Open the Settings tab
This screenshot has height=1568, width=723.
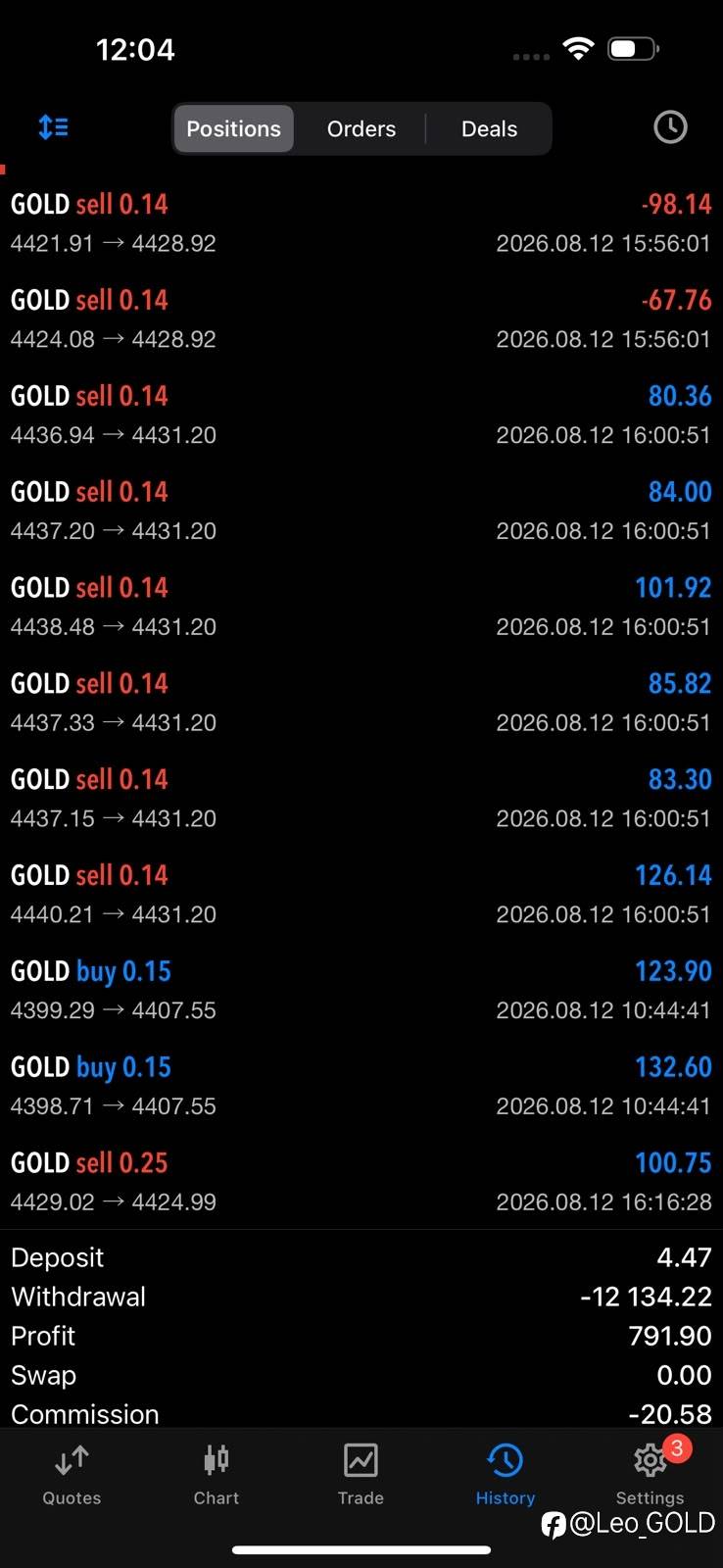[x=650, y=1475]
